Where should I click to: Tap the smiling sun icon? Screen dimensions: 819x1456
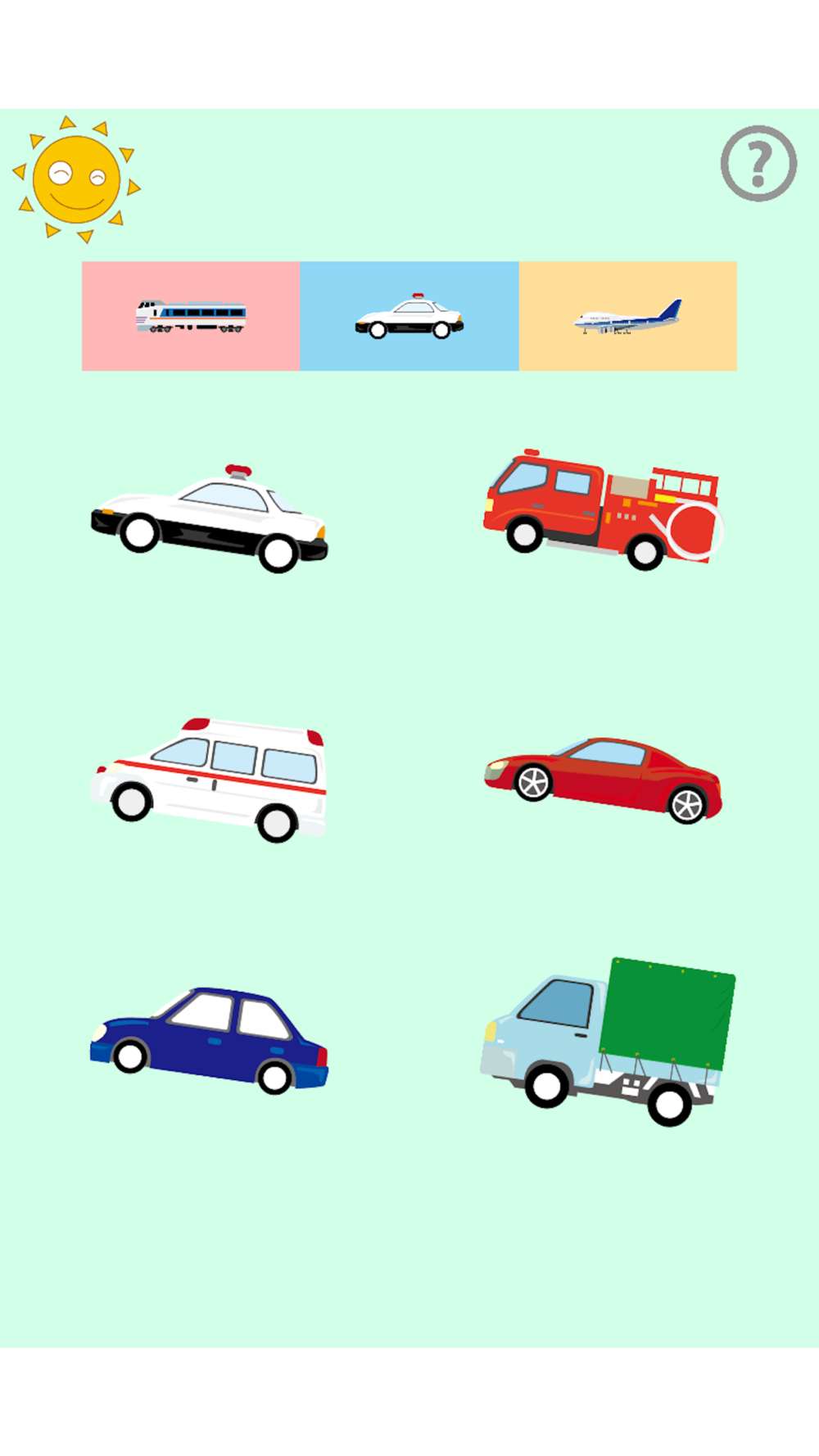point(76,179)
